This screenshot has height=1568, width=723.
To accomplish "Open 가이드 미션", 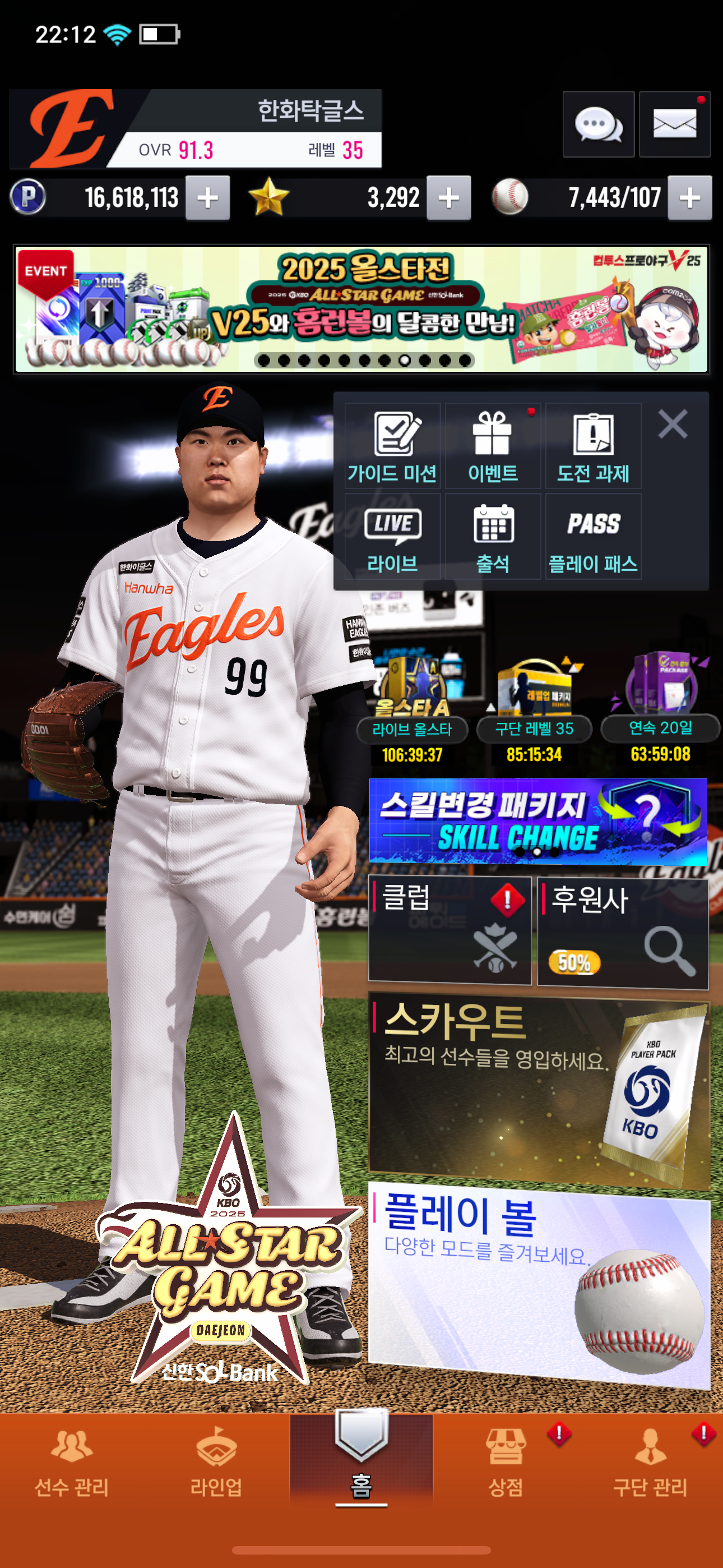I will pyautogui.click(x=392, y=446).
